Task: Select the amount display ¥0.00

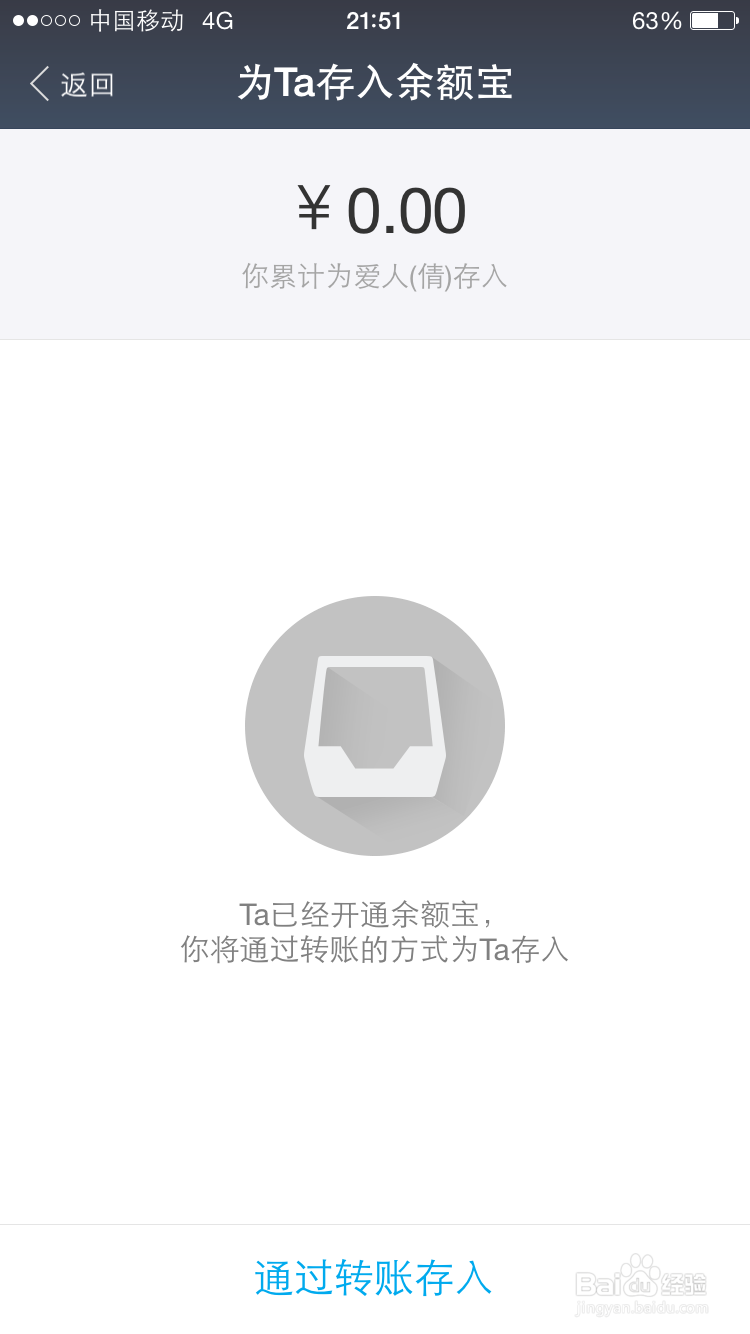Action: [374, 209]
